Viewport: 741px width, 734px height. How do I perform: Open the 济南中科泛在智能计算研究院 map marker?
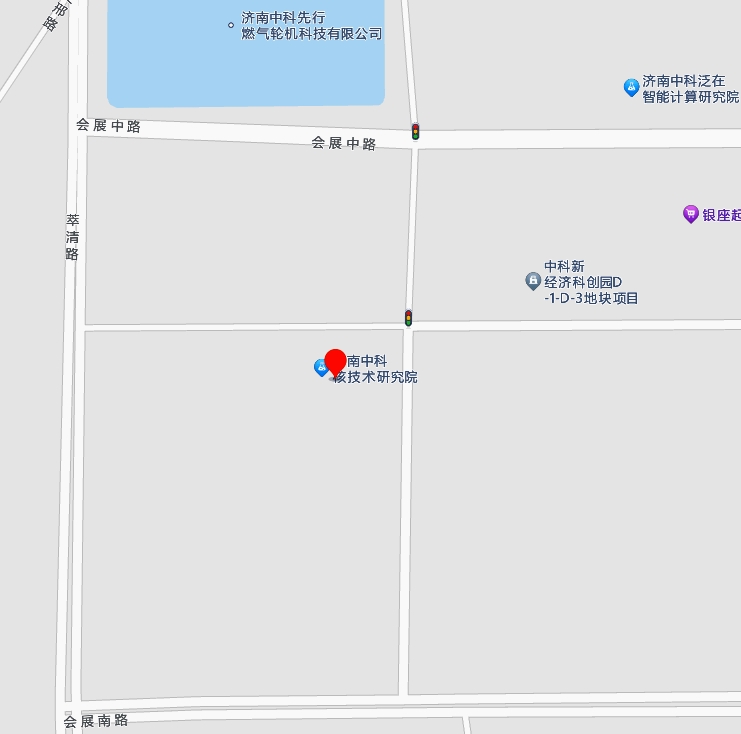631,88
